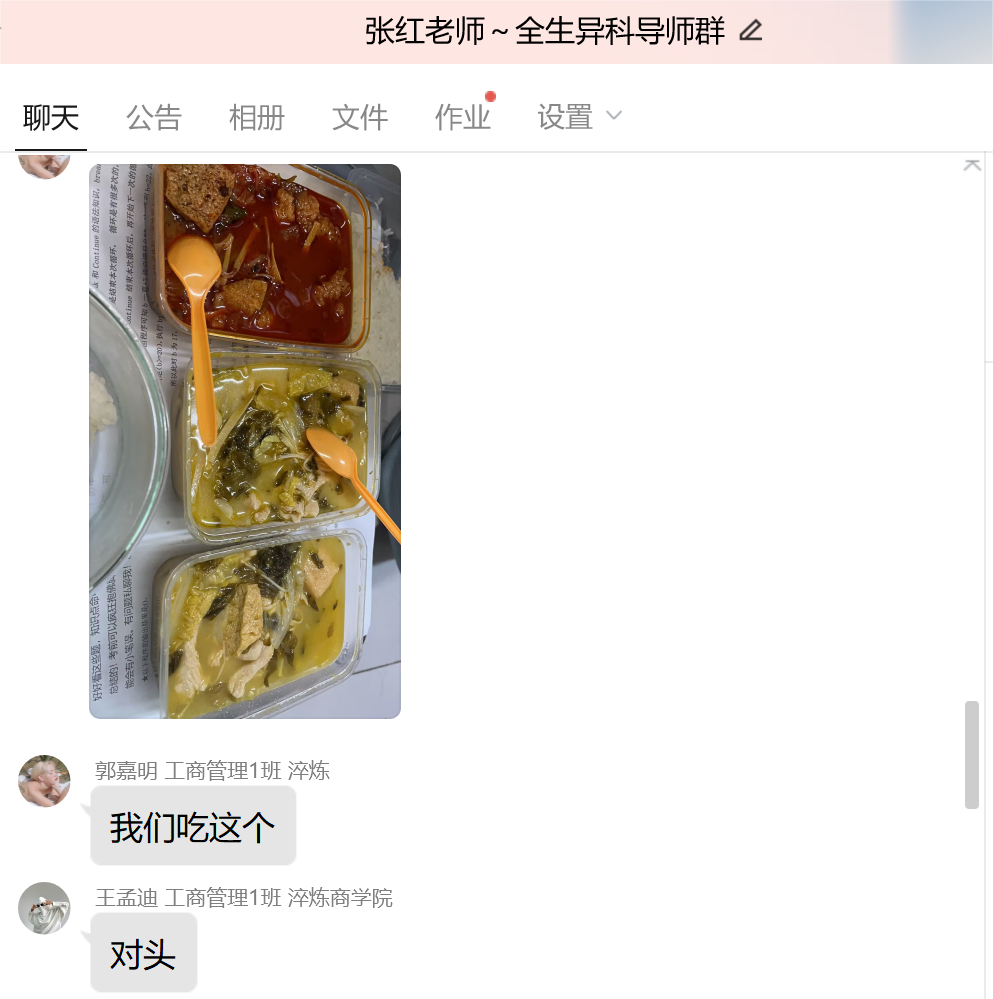This screenshot has height=999, width=993.
Task: Open the 相册 tab
Action: (x=257, y=118)
